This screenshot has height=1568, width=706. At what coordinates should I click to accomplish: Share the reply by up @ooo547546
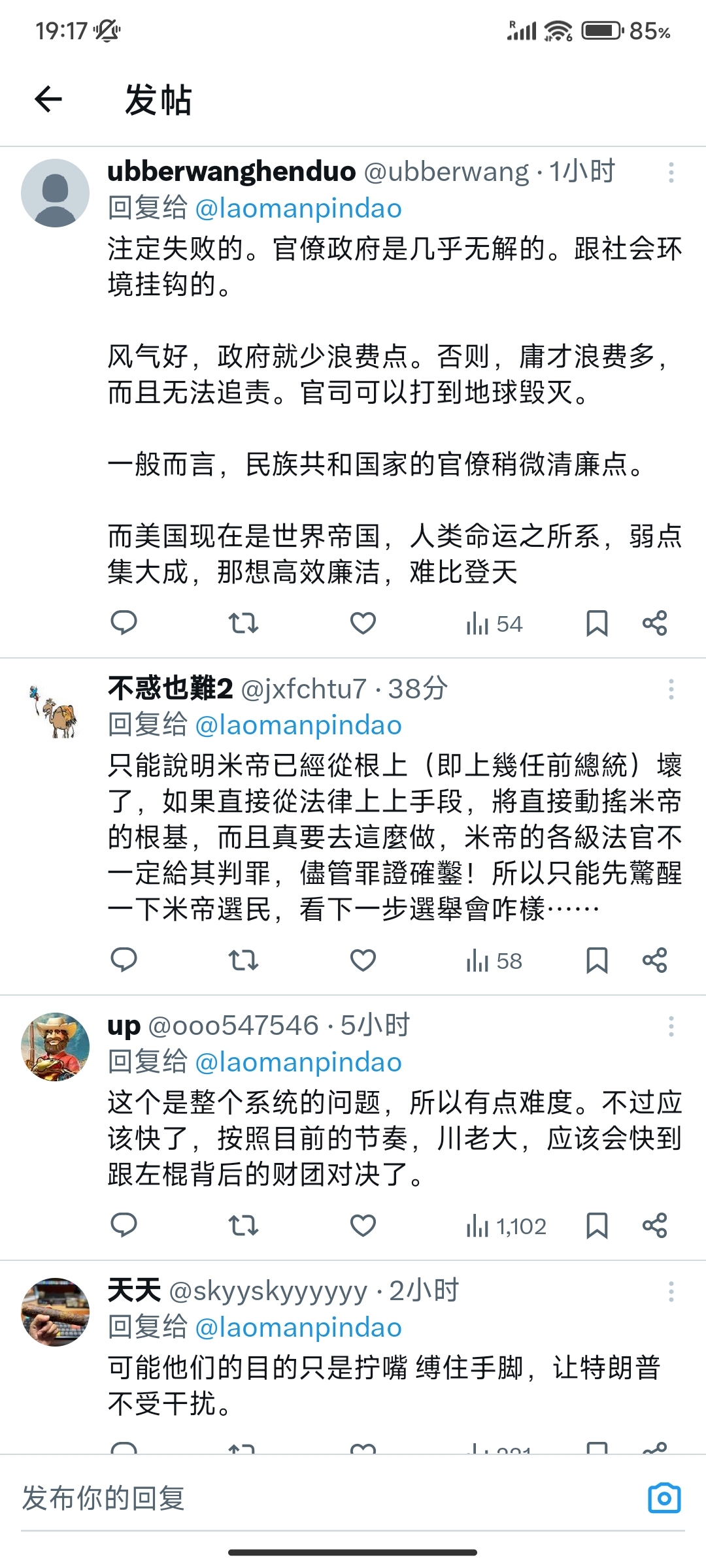tap(654, 1226)
